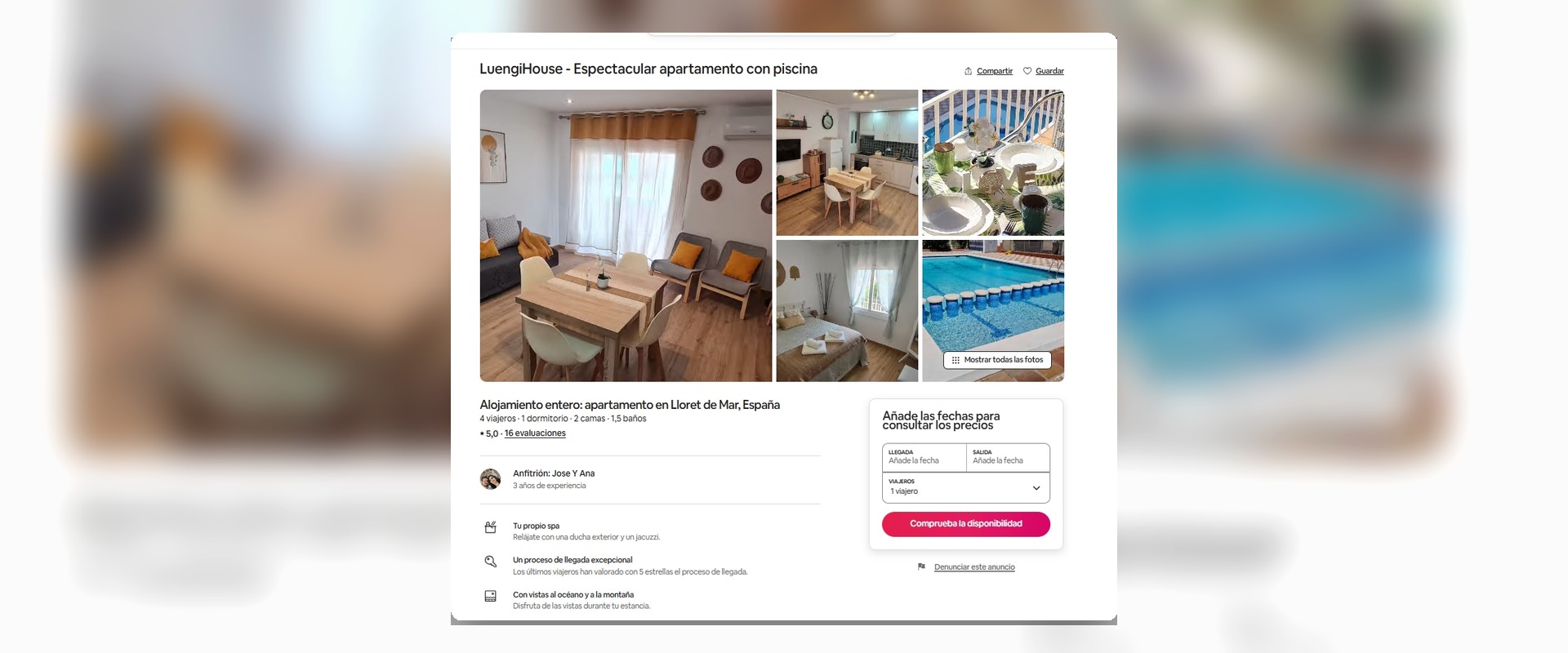Tap Comprueba la disponibilidad button
The image size is (1568, 653).
[965, 524]
